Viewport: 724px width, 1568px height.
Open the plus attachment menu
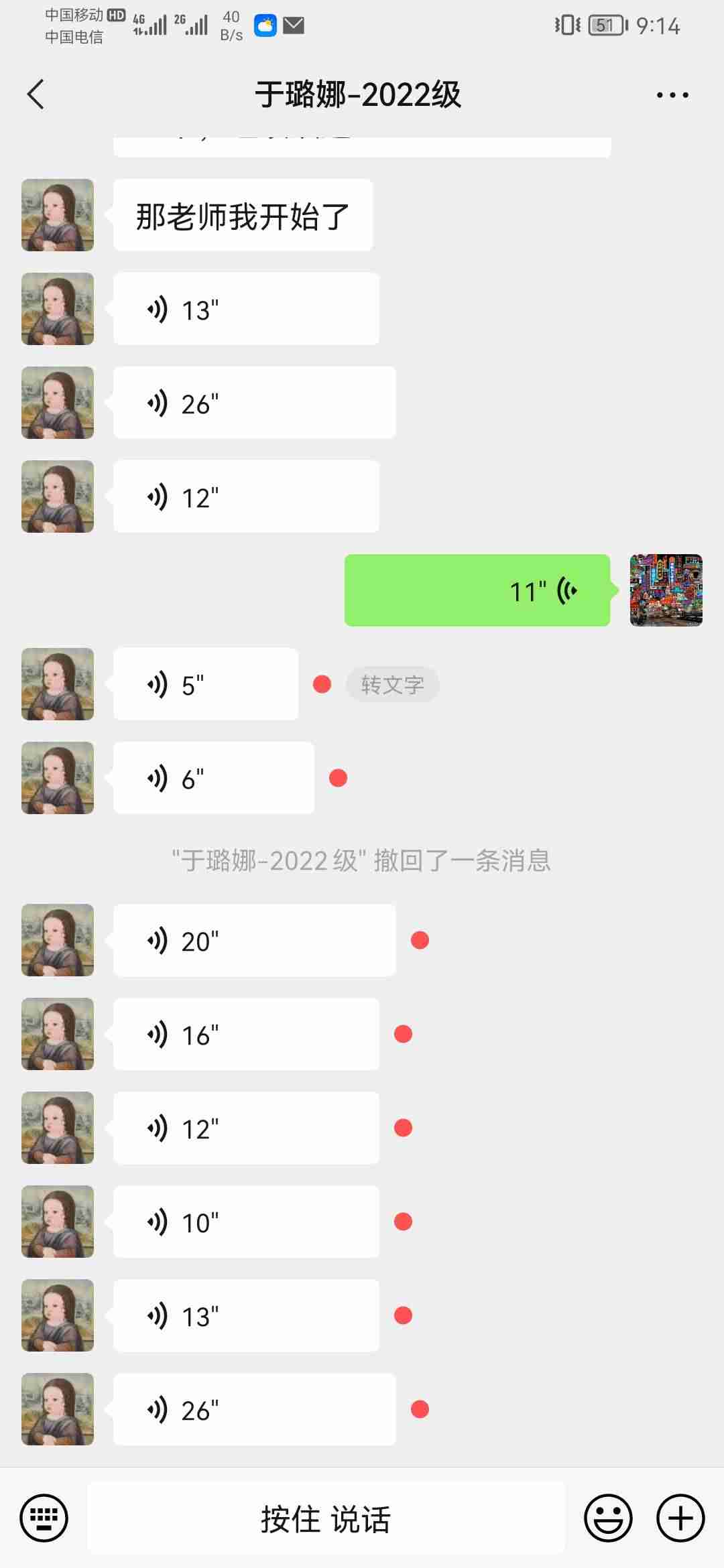[680, 1518]
